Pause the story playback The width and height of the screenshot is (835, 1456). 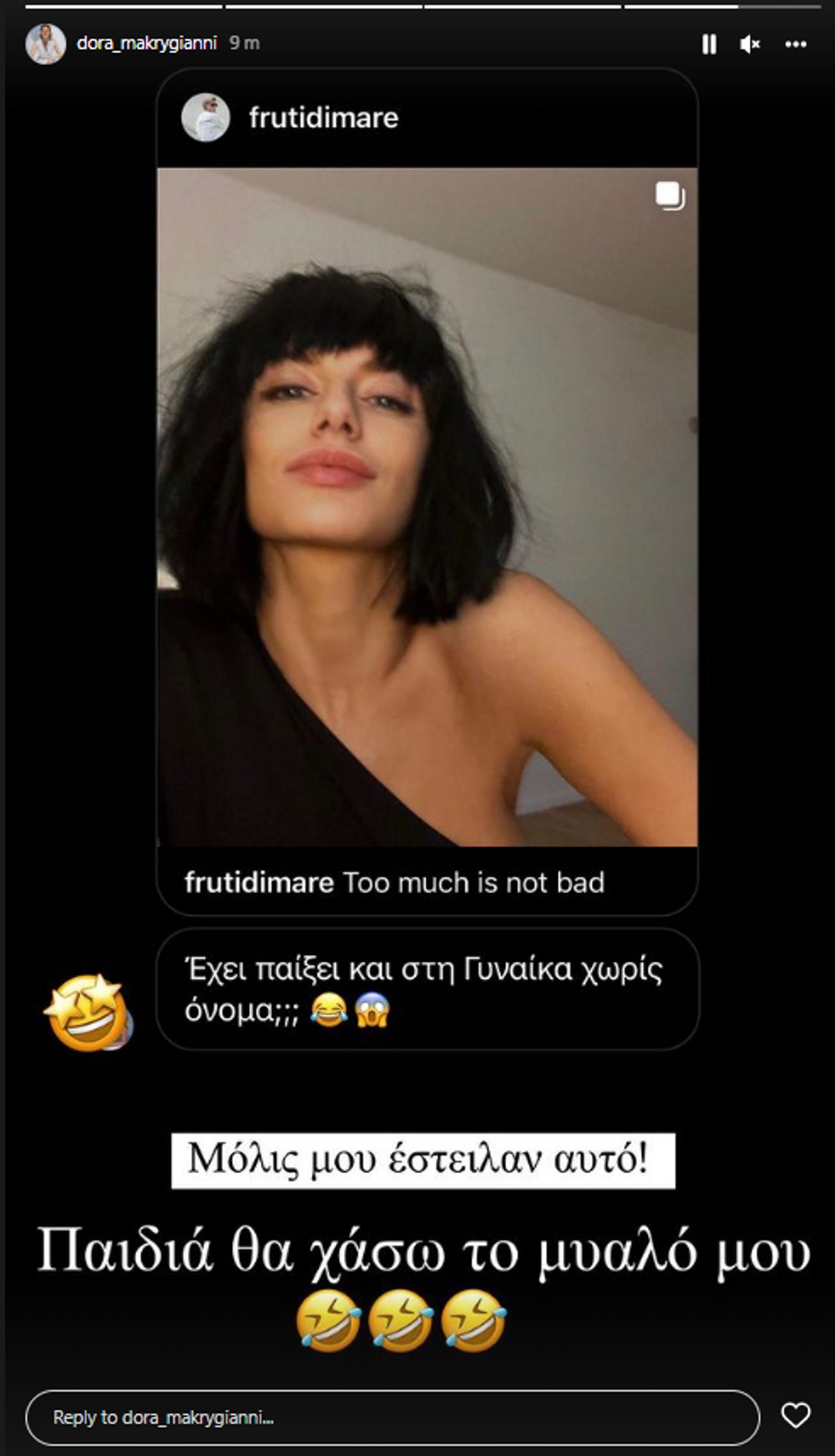coord(709,44)
